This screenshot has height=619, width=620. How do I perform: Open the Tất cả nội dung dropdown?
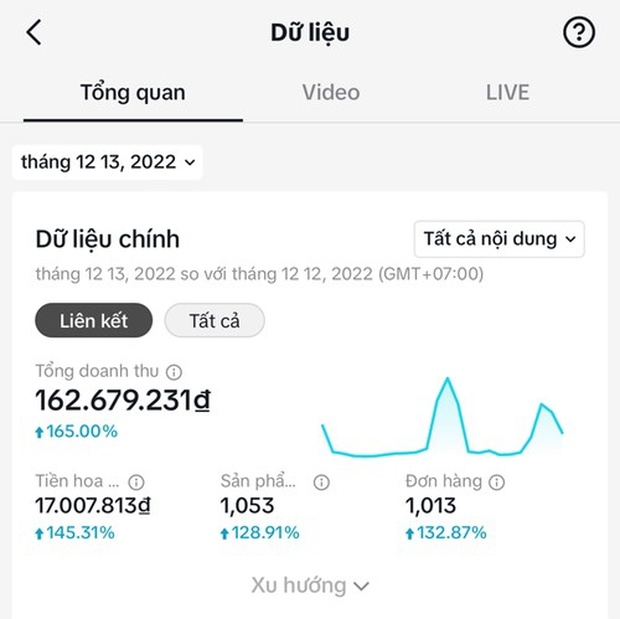point(500,239)
